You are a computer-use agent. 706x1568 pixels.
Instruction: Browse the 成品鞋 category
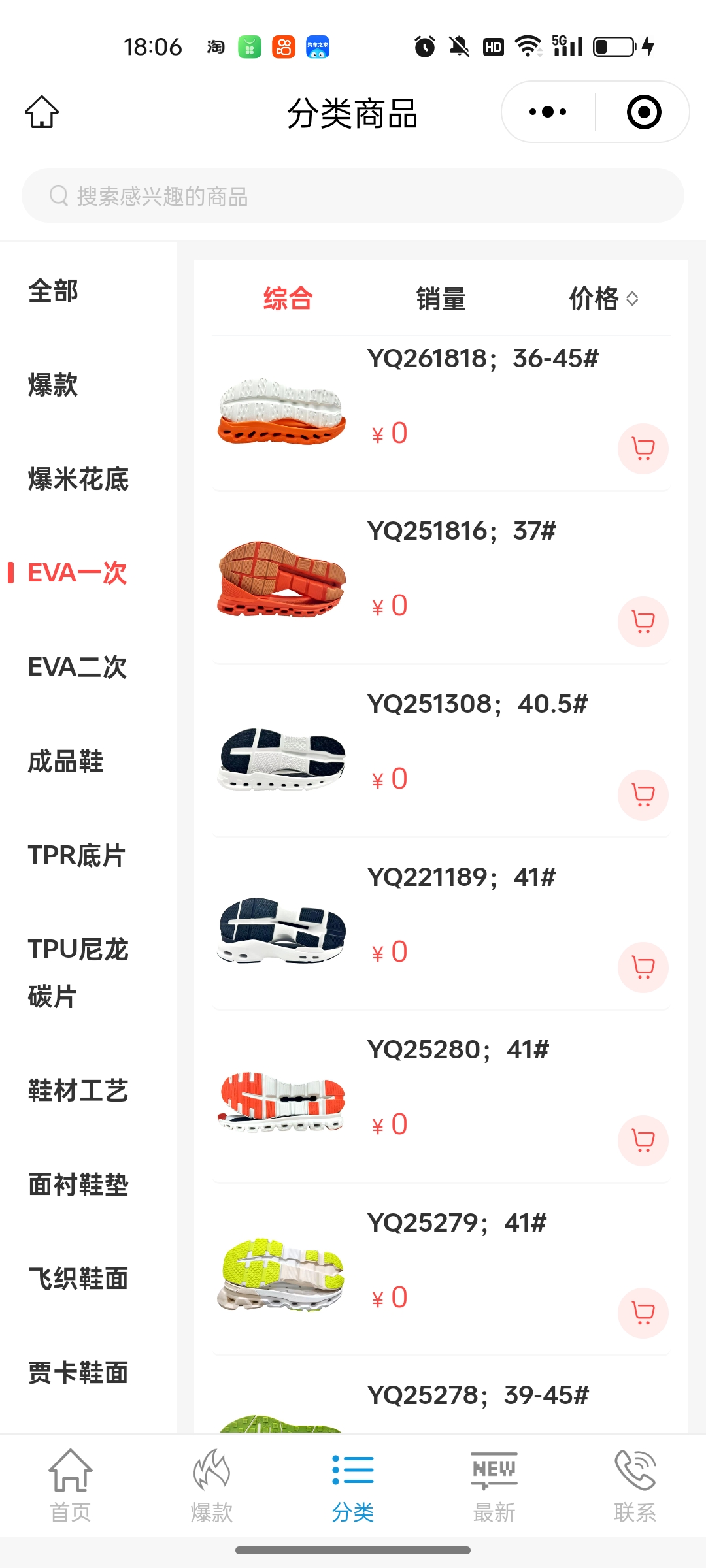(x=65, y=761)
